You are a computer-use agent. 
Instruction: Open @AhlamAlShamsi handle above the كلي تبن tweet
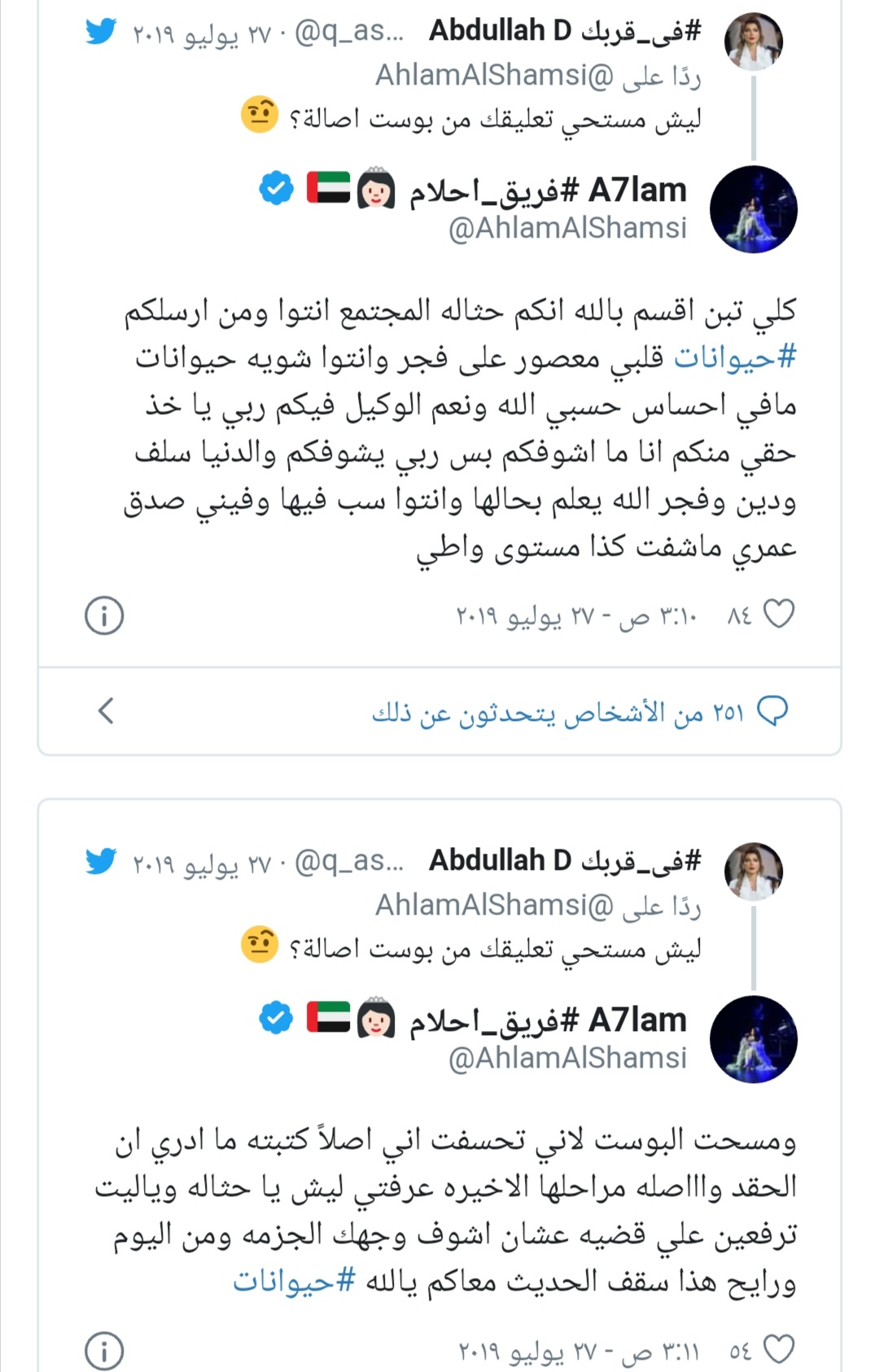tap(567, 229)
